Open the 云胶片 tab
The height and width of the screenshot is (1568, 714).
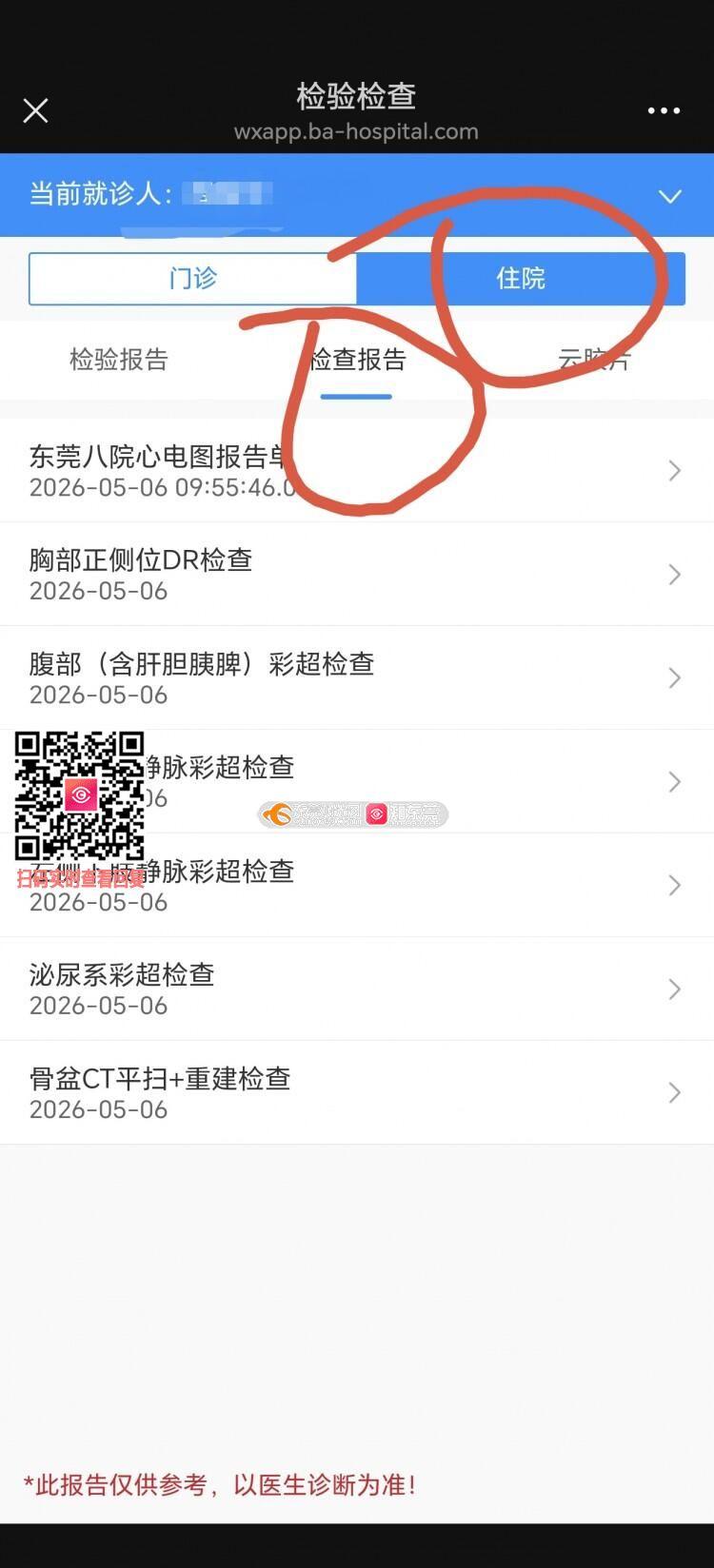point(595,360)
